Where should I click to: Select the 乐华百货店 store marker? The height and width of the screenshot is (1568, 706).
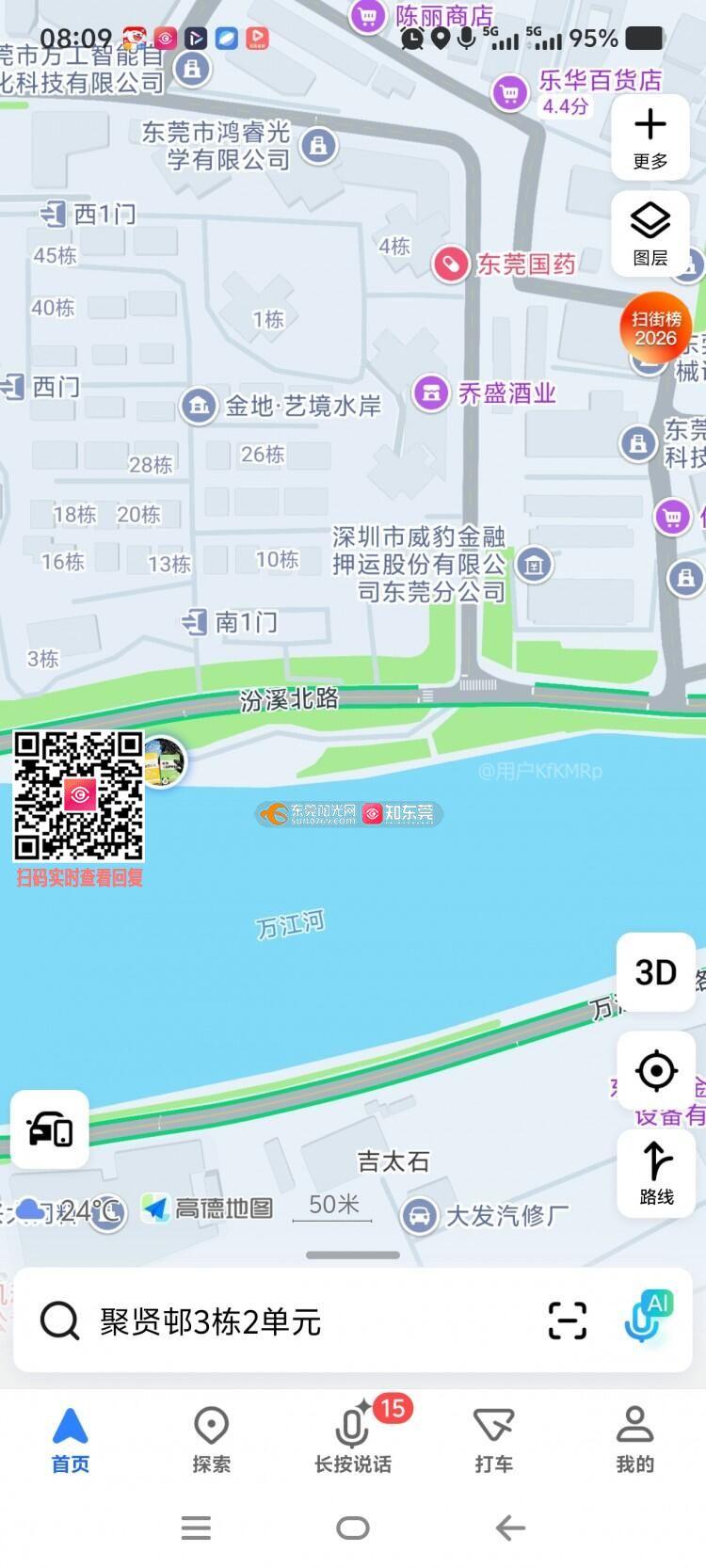[510, 92]
